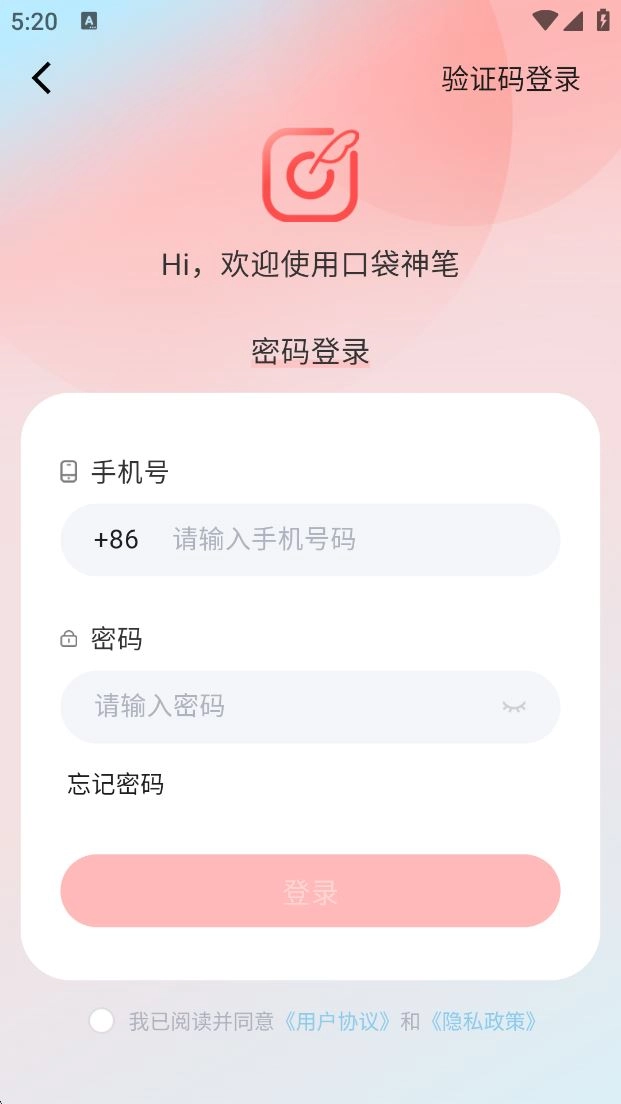The height and width of the screenshot is (1104, 621).
Task: Toggle password visibility eye icon
Action: pyautogui.click(x=514, y=707)
